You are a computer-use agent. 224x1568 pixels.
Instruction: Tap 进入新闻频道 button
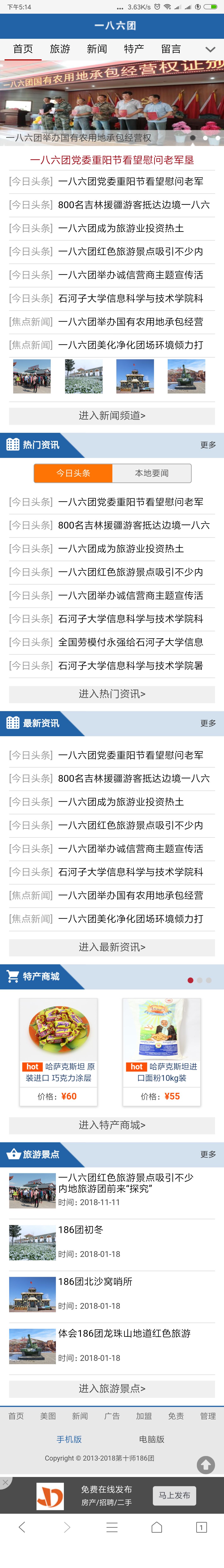(112, 416)
